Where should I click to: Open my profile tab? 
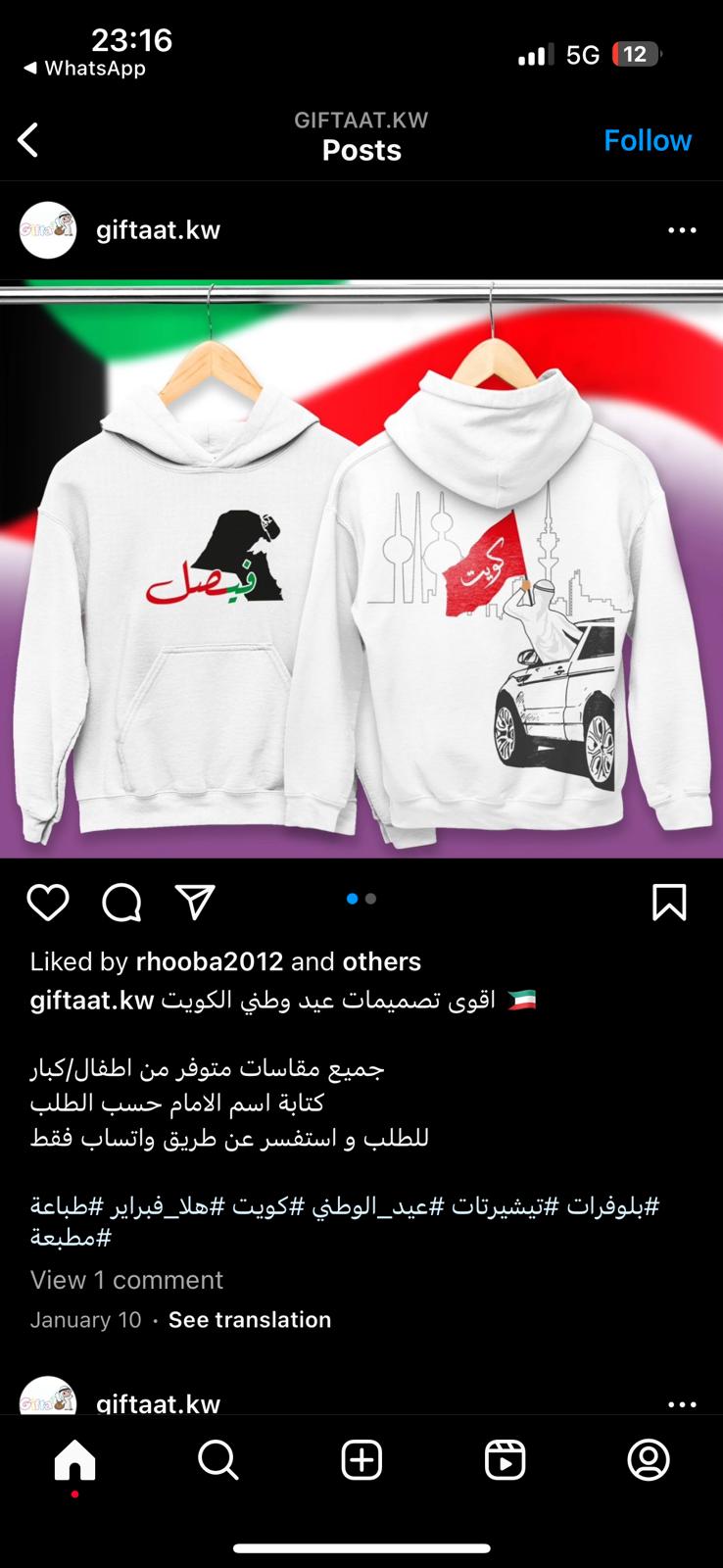[649, 1460]
